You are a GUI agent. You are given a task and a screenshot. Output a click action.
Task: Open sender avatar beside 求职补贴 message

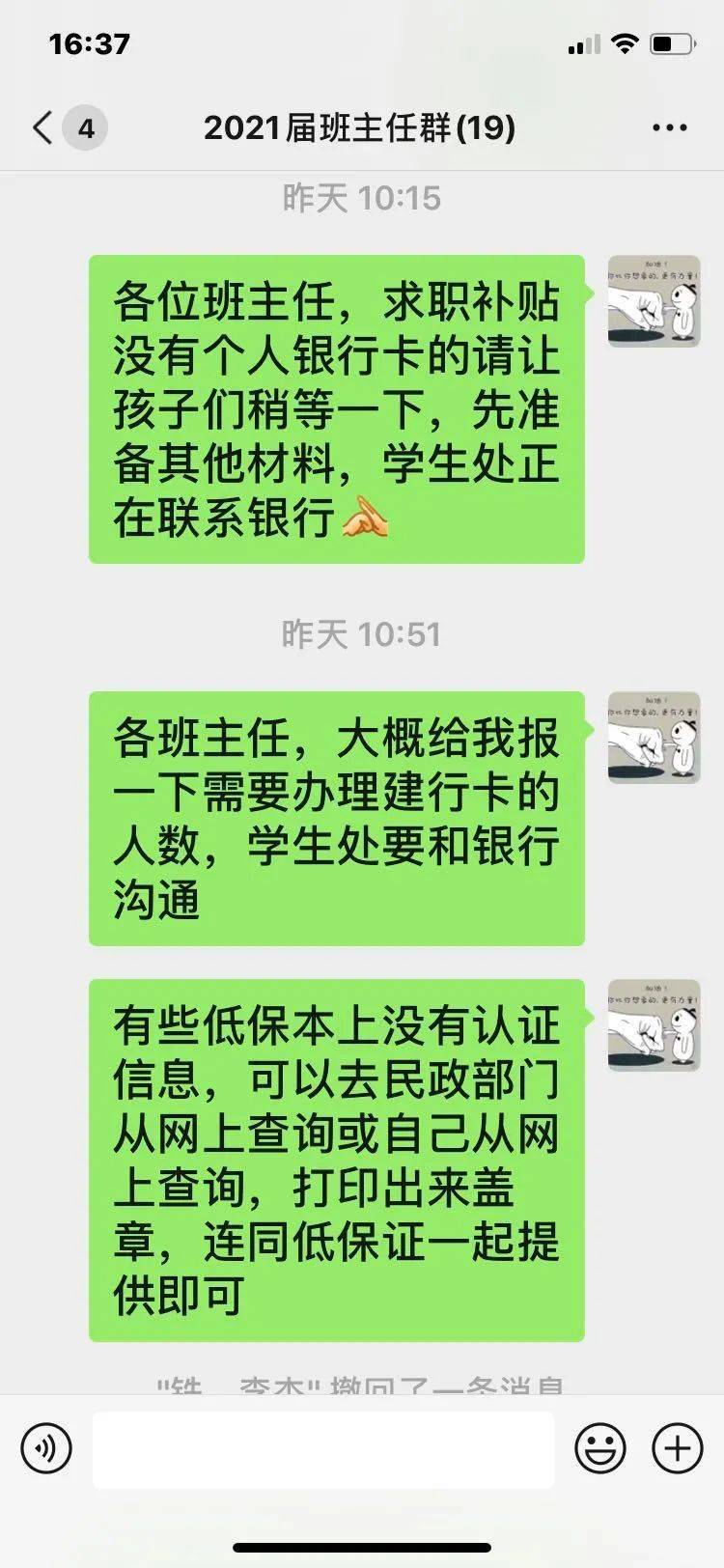point(654,301)
